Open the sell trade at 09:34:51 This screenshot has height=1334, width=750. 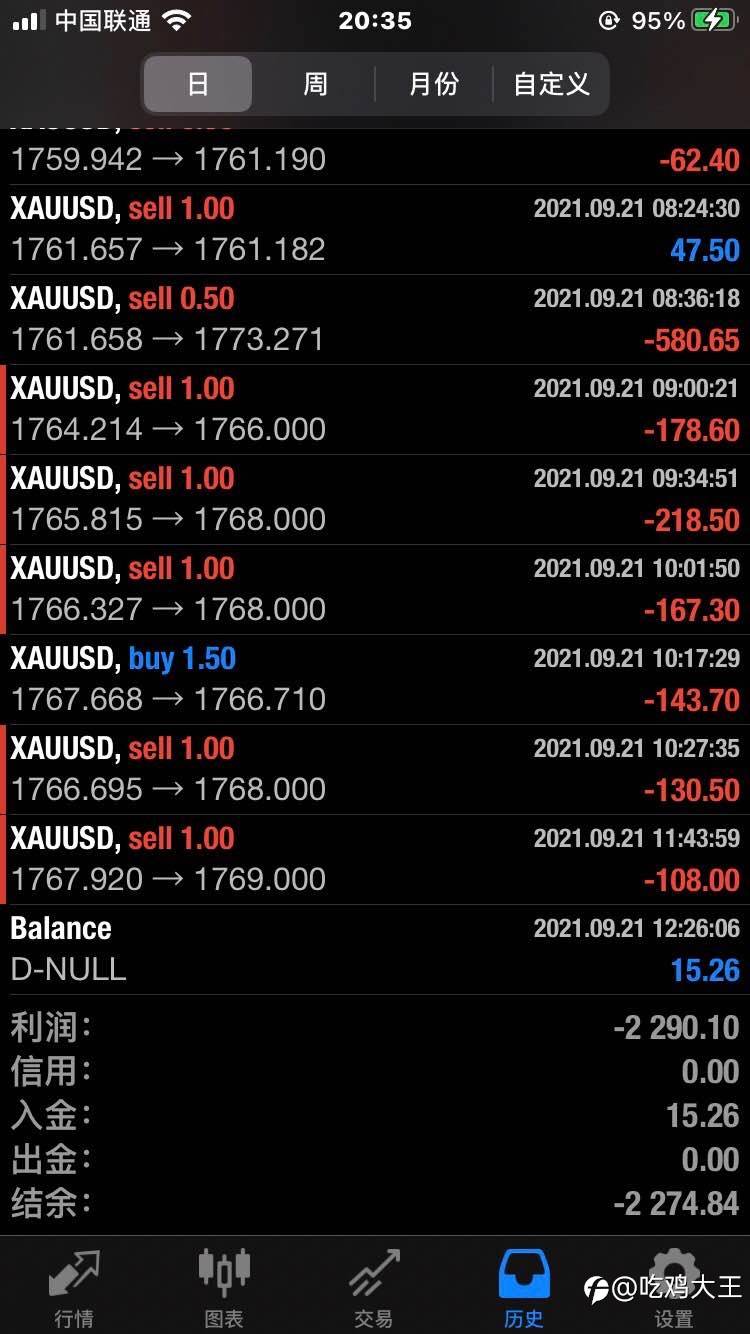[x=375, y=499]
